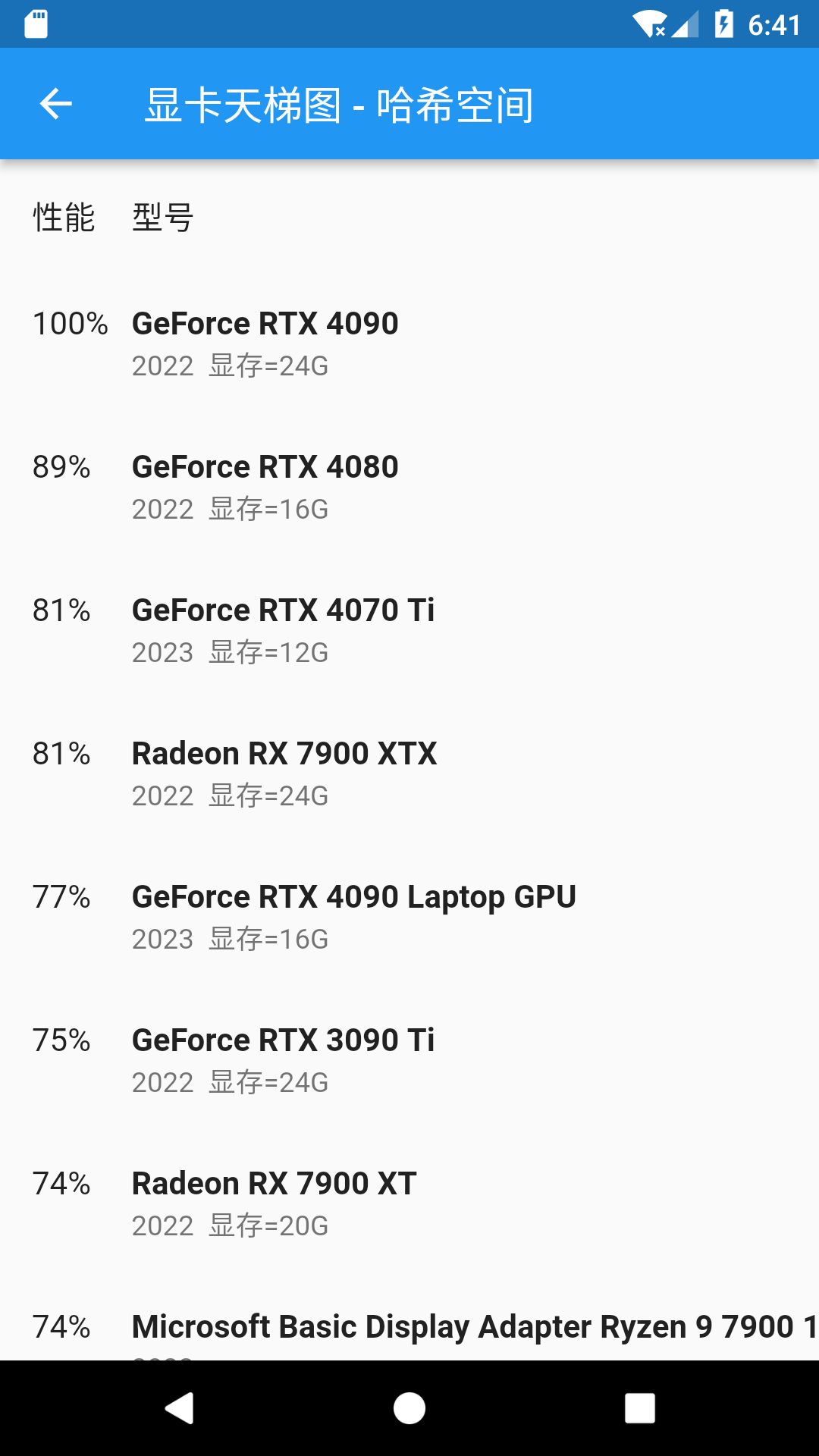Open recent apps from the navigation bar

[639, 1408]
